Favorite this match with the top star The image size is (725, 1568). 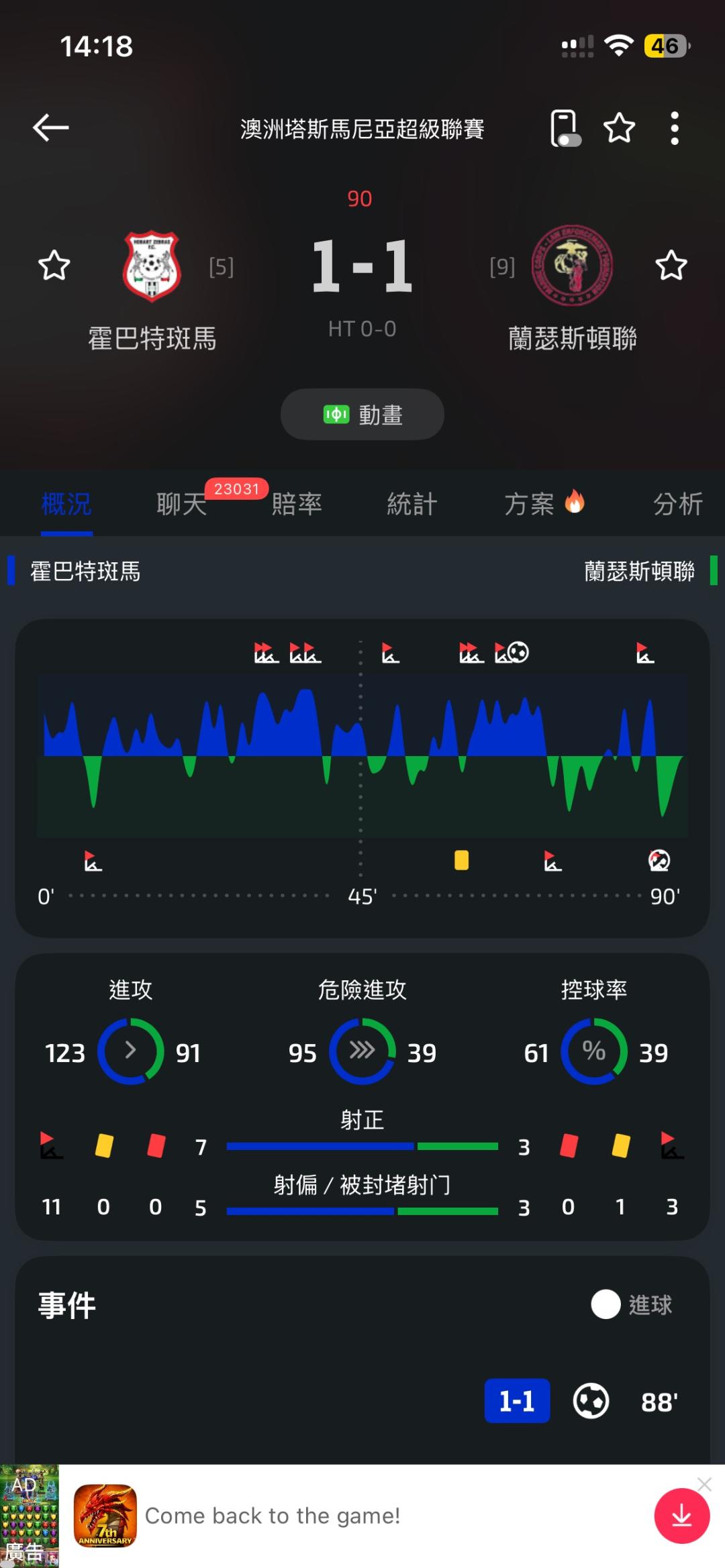tap(619, 127)
